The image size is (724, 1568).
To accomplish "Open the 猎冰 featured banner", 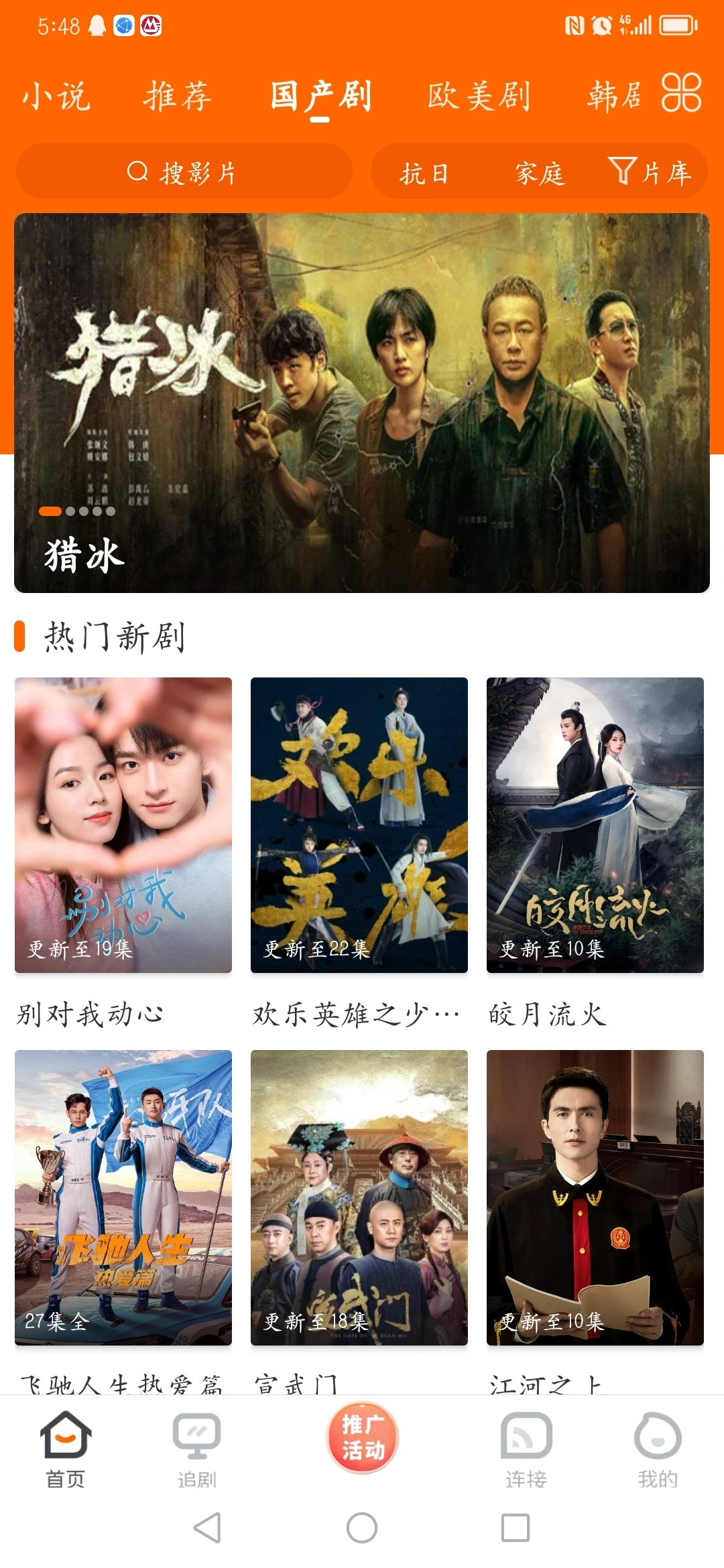I will (x=362, y=402).
